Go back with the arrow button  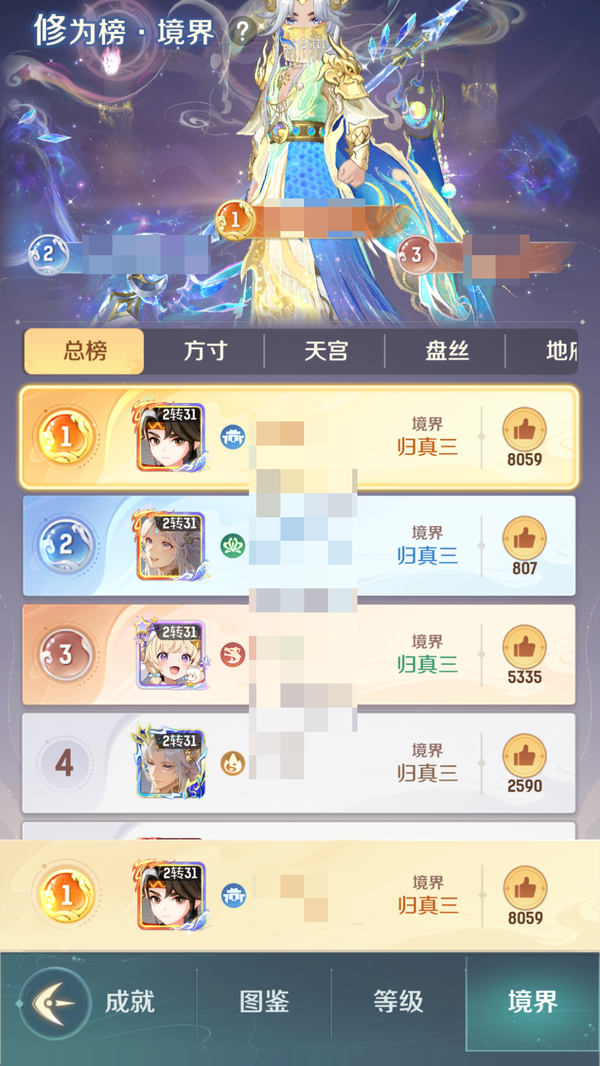click(51, 1001)
